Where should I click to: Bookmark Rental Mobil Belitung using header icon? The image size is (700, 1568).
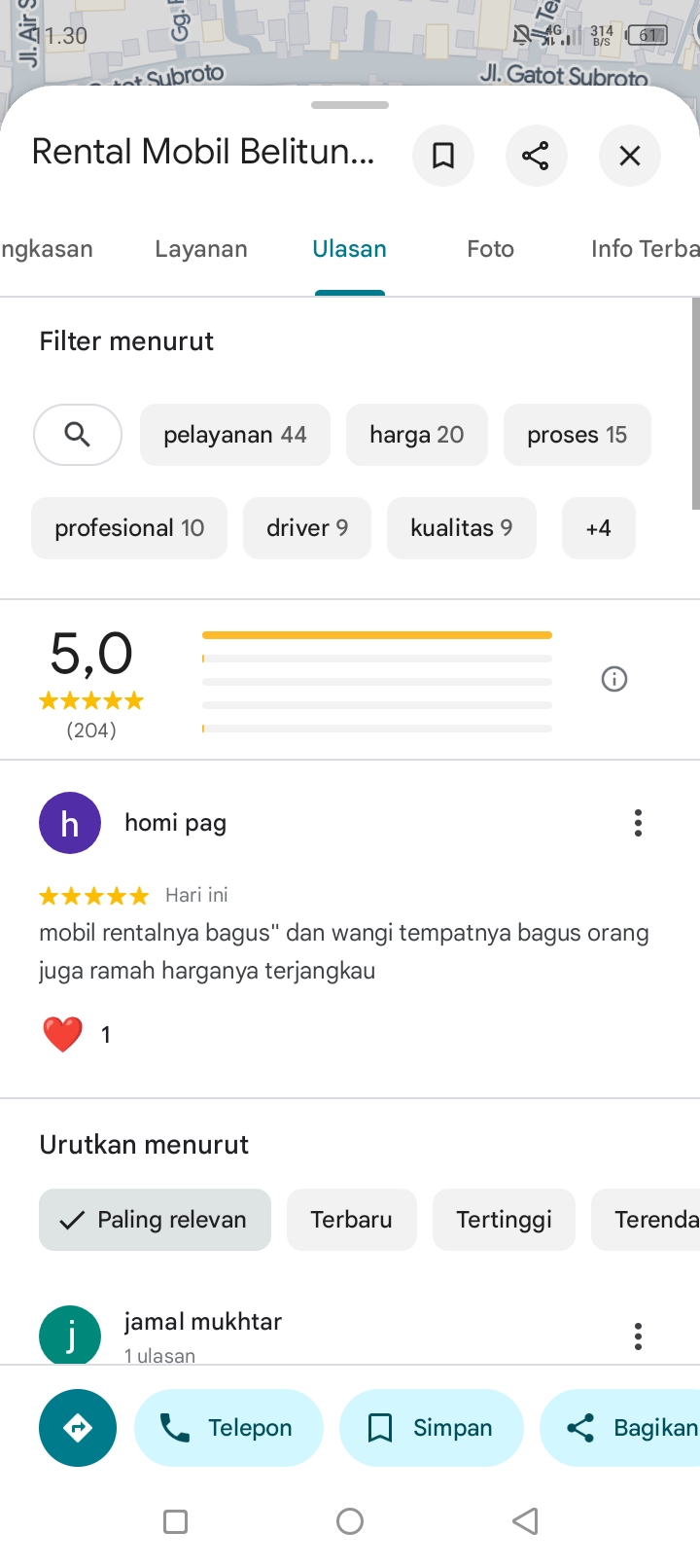[x=443, y=156]
